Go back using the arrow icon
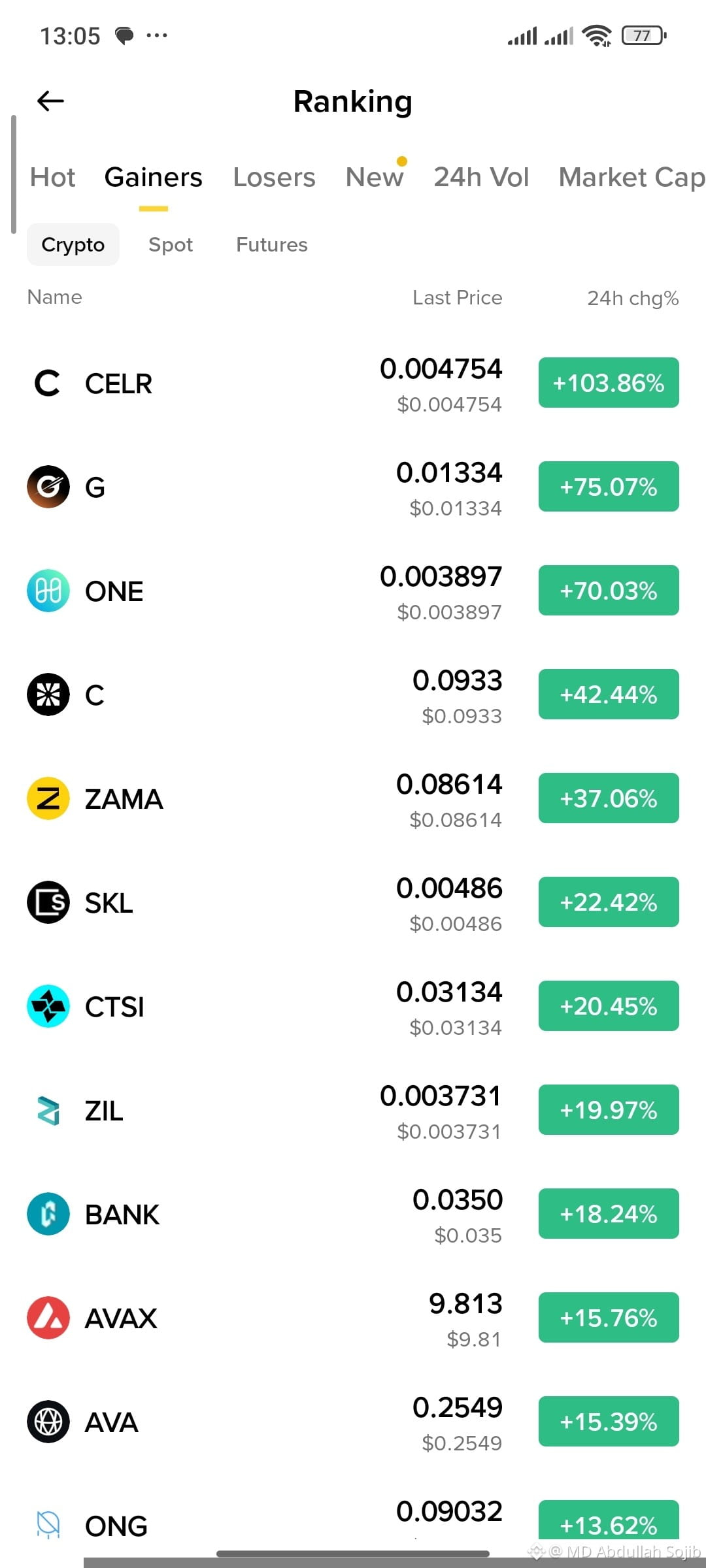 coord(50,101)
